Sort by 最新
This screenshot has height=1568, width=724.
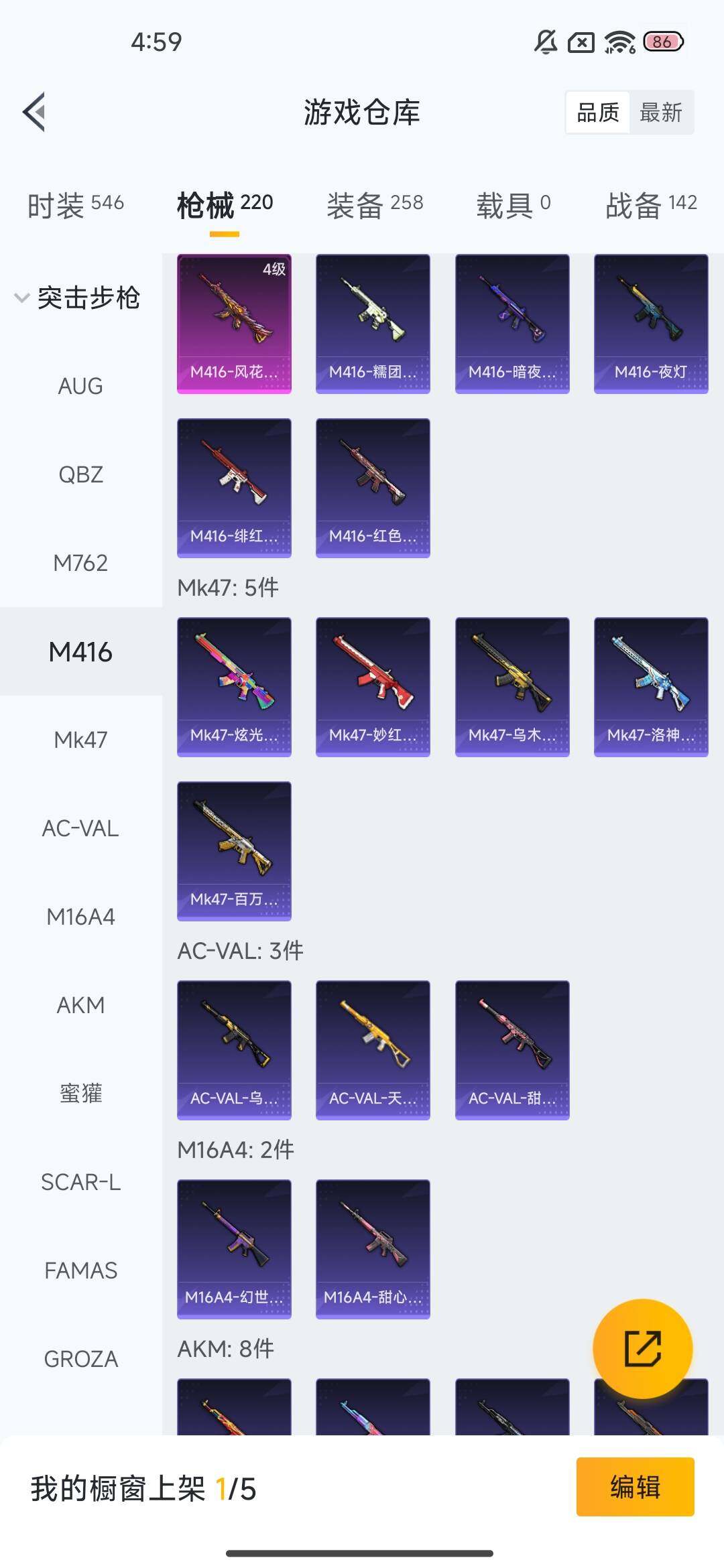(x=660, y=113)
